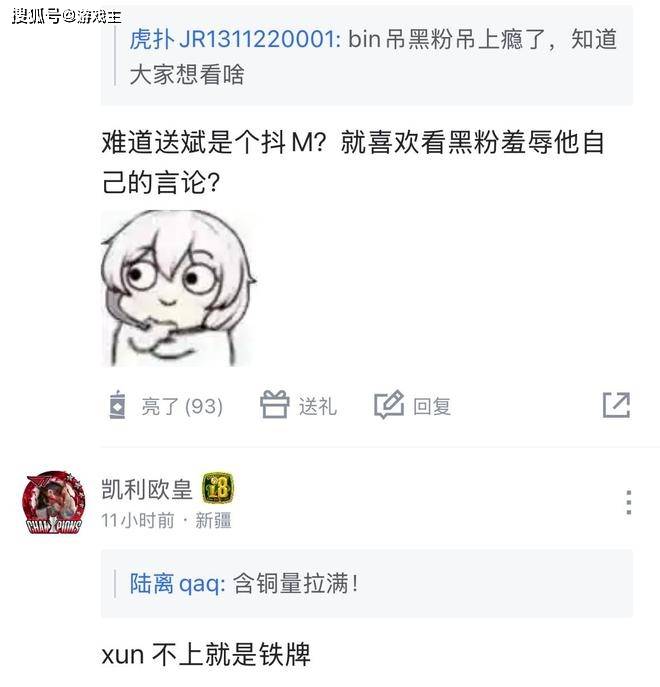The height and width of the screenshot is (687, 660).
Task: Share the comment with the share icon
Action: 616,405
